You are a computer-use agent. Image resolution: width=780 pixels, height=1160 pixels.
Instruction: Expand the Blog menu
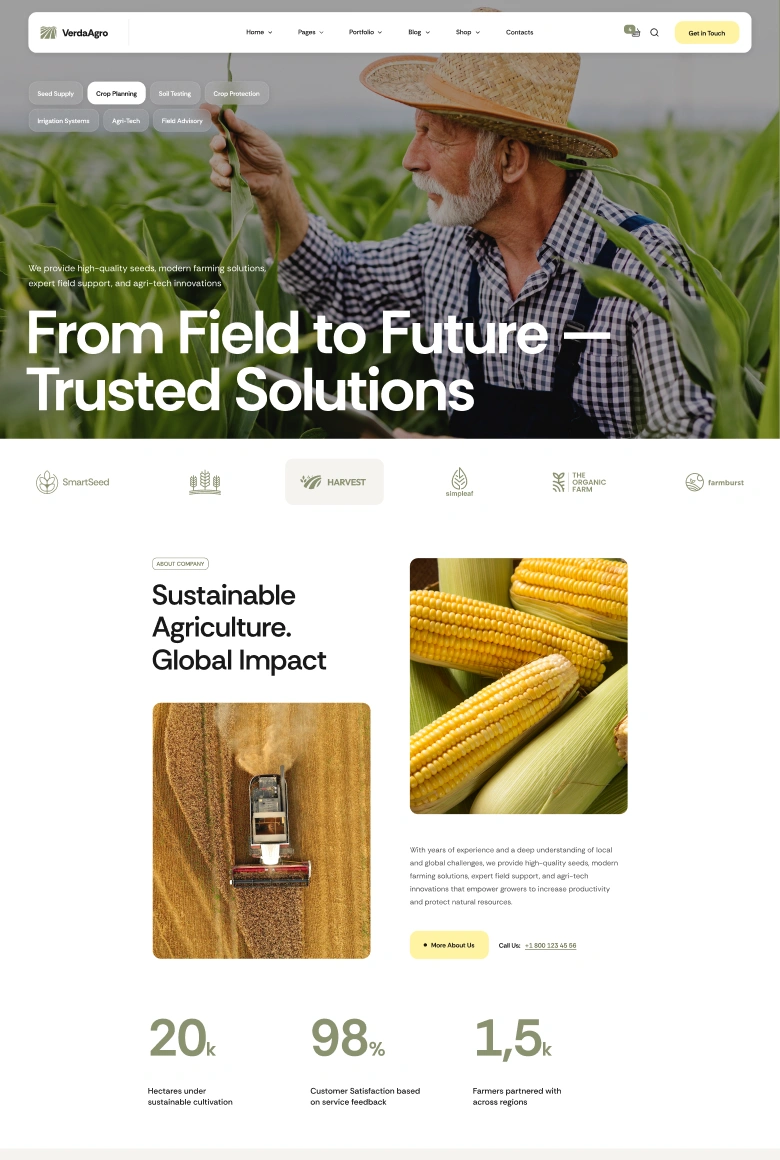[419, 32]
